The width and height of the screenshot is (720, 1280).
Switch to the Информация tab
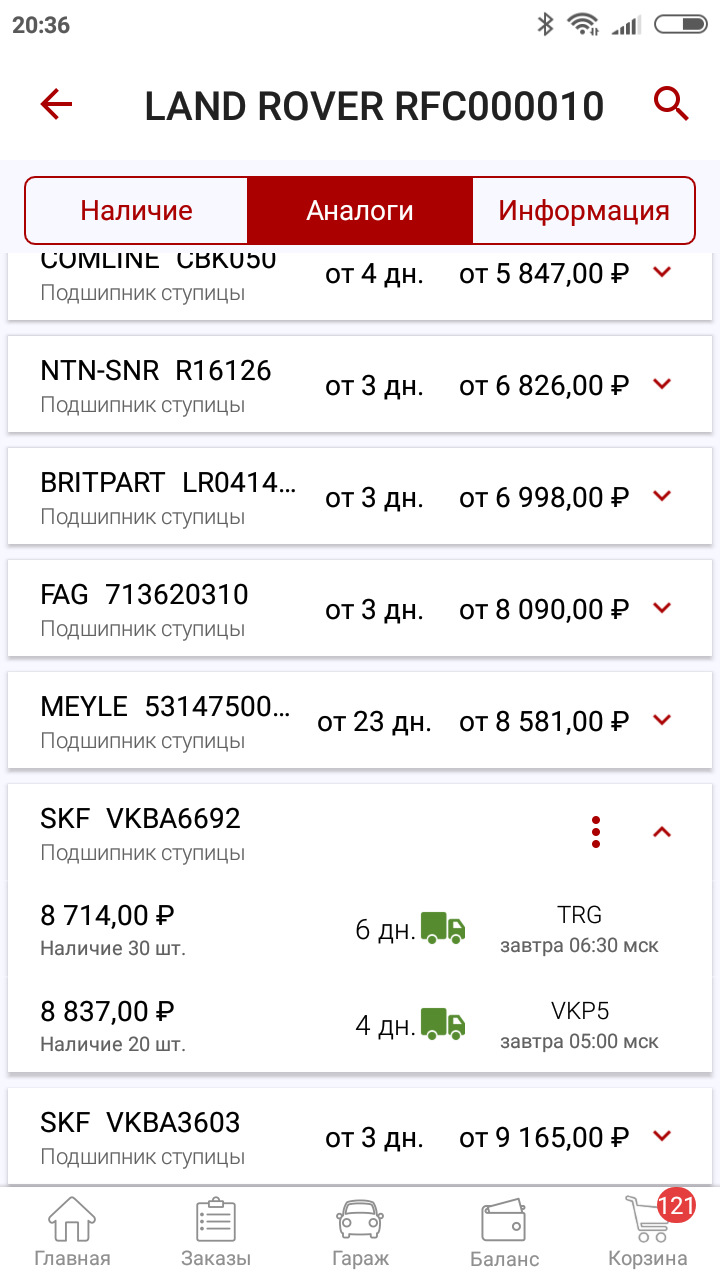click(x=583, y=211)
